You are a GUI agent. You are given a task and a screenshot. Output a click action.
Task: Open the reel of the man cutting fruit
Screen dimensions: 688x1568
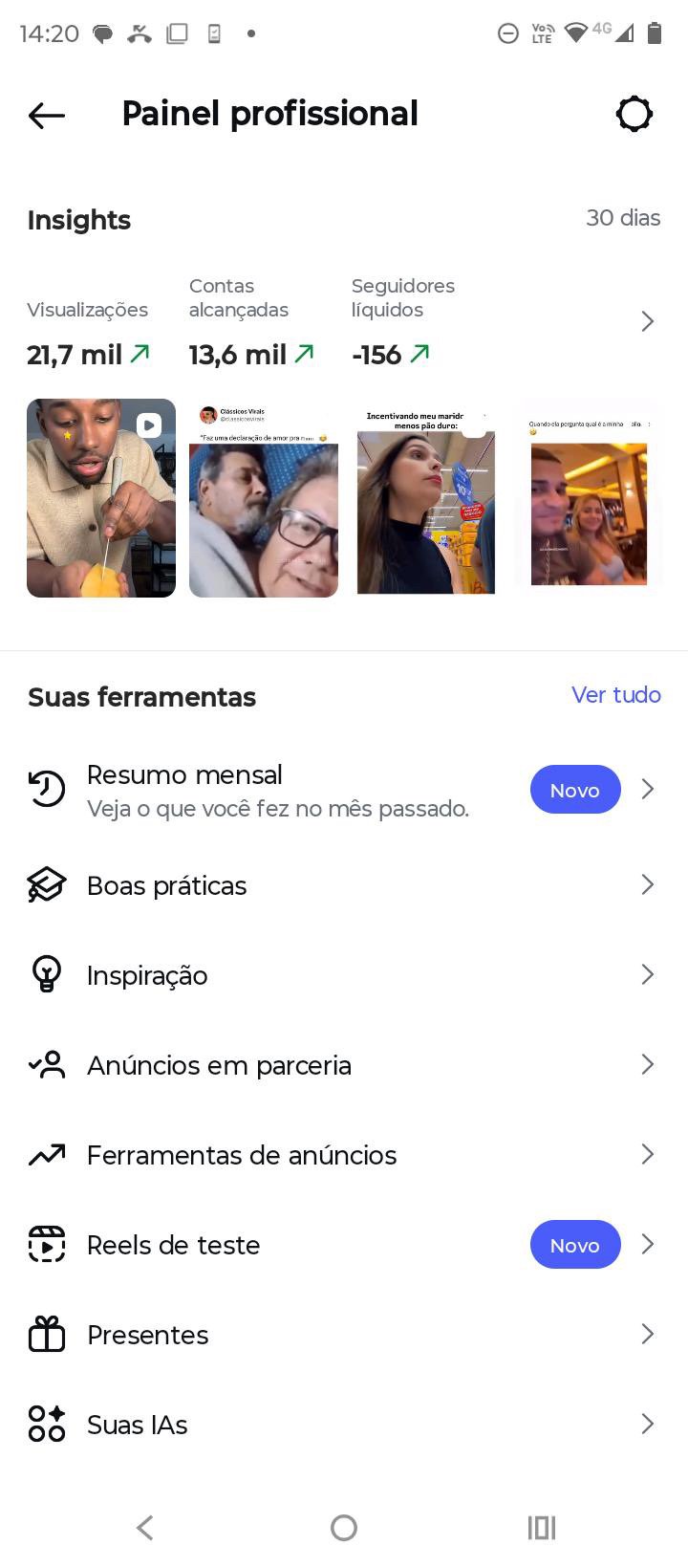click(x=101, y=498)
